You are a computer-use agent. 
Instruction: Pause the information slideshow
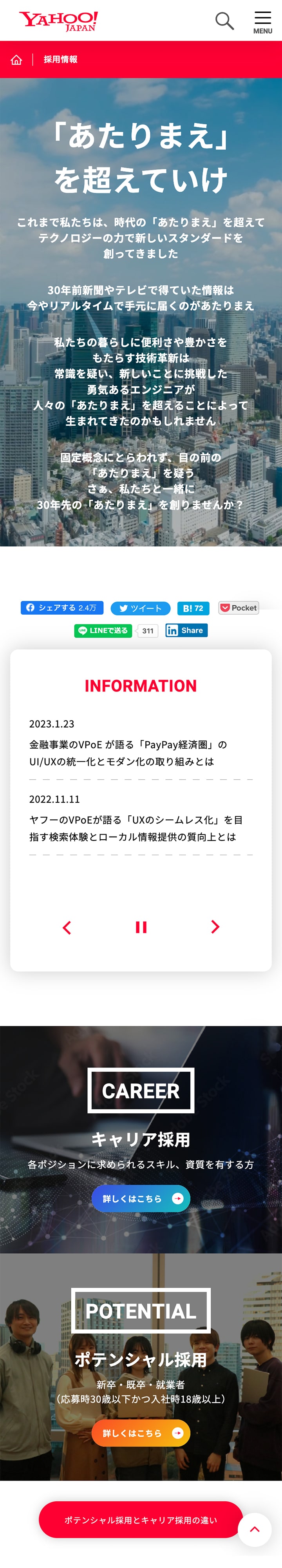(141, 927)
